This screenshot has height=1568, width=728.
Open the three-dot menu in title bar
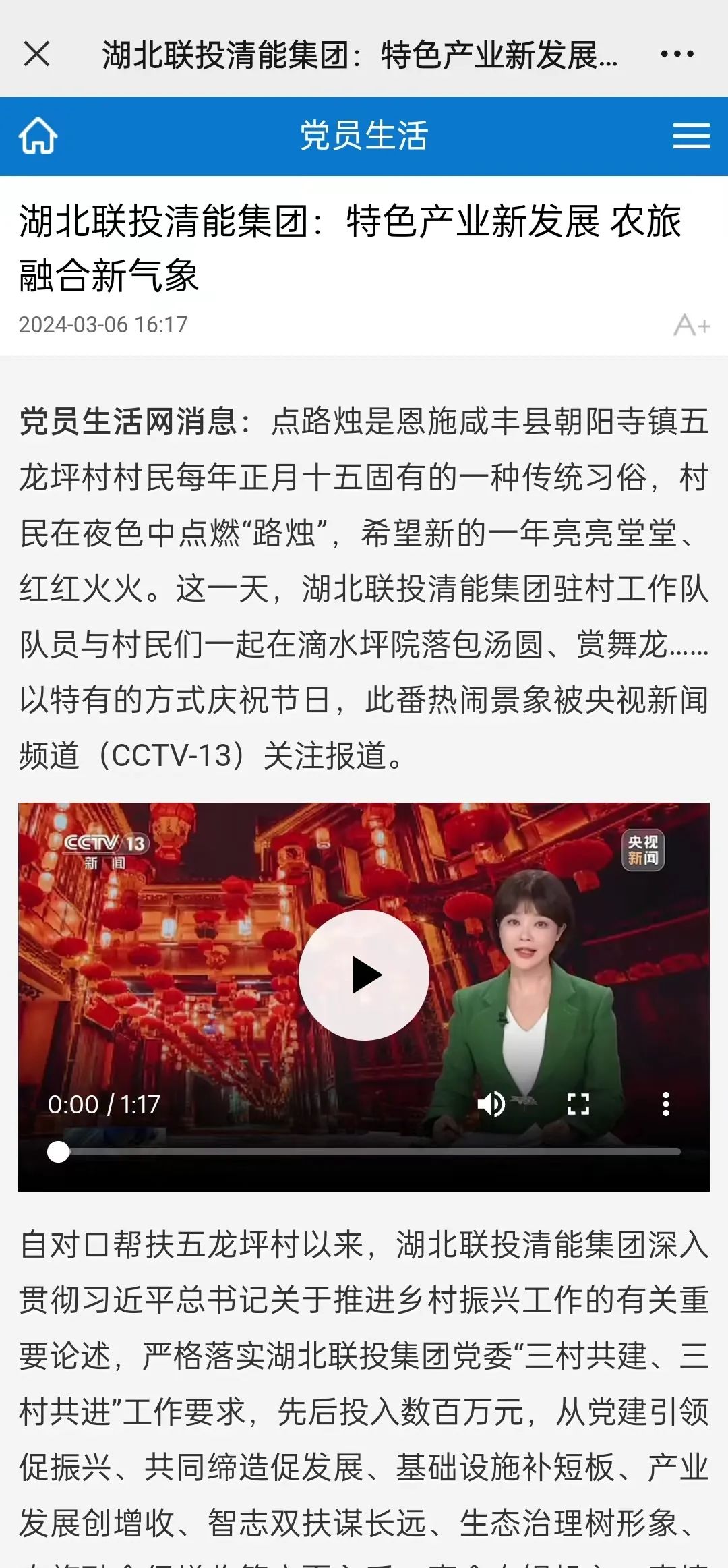[x=677, y=54]
